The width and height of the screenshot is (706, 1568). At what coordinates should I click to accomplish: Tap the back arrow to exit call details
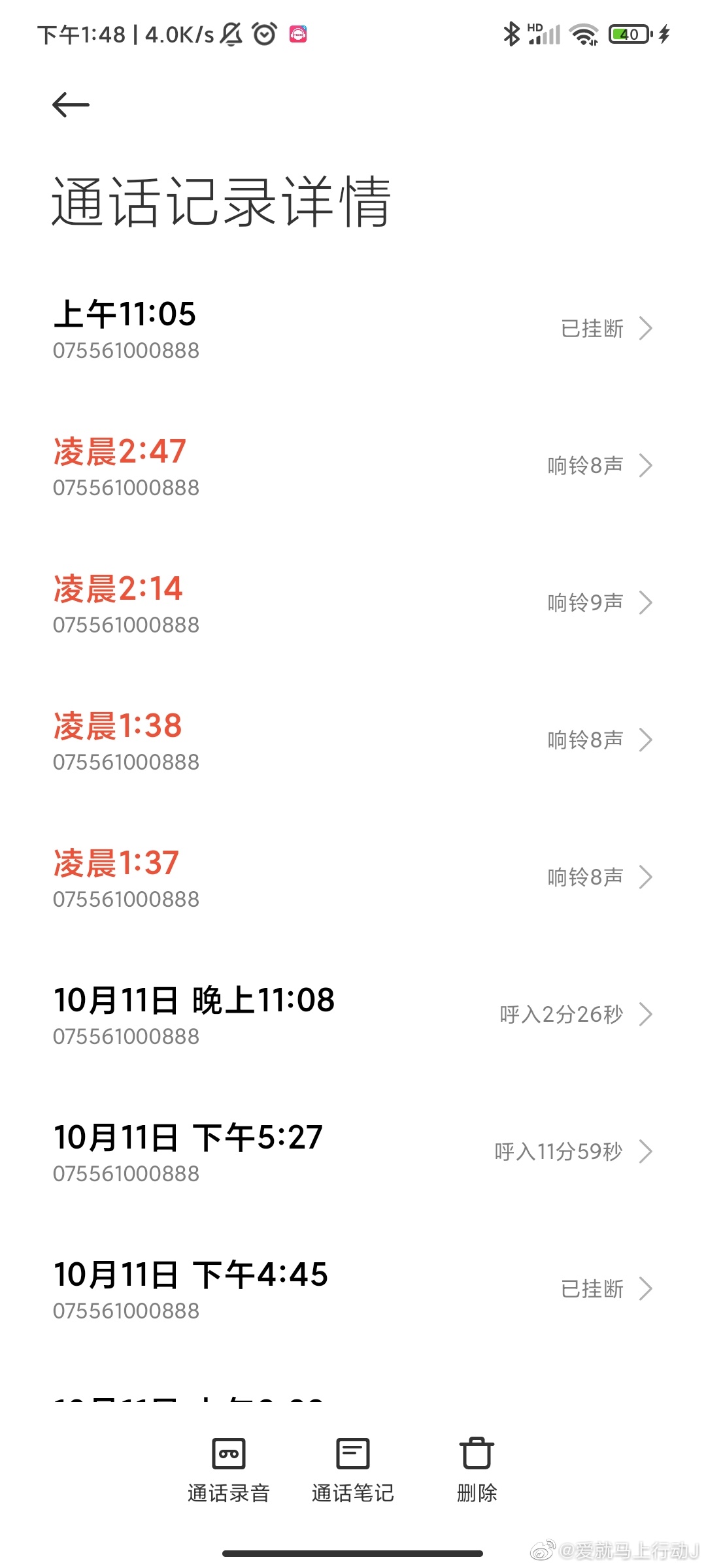(x=70, y=105)
